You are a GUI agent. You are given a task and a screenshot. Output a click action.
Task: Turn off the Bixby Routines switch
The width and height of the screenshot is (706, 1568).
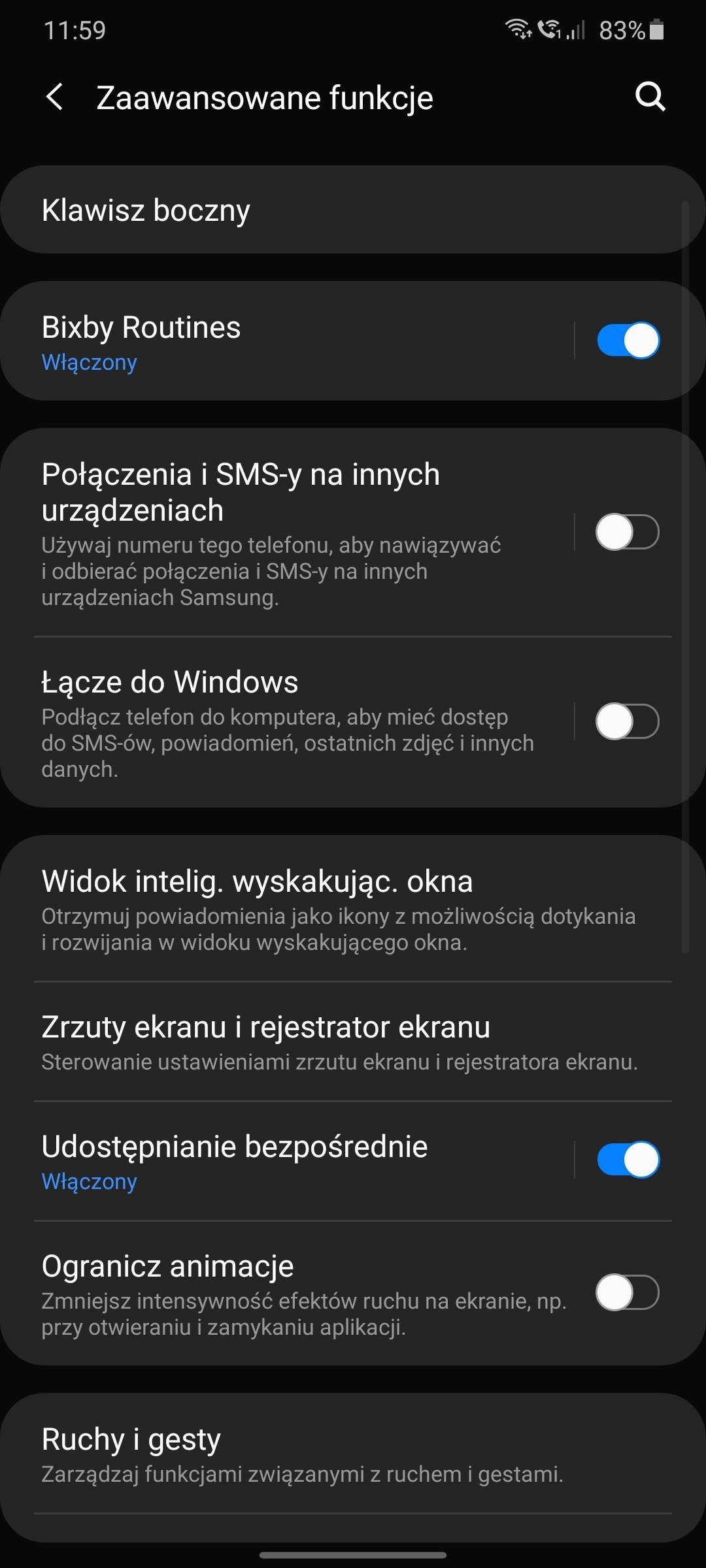[628, 340]
